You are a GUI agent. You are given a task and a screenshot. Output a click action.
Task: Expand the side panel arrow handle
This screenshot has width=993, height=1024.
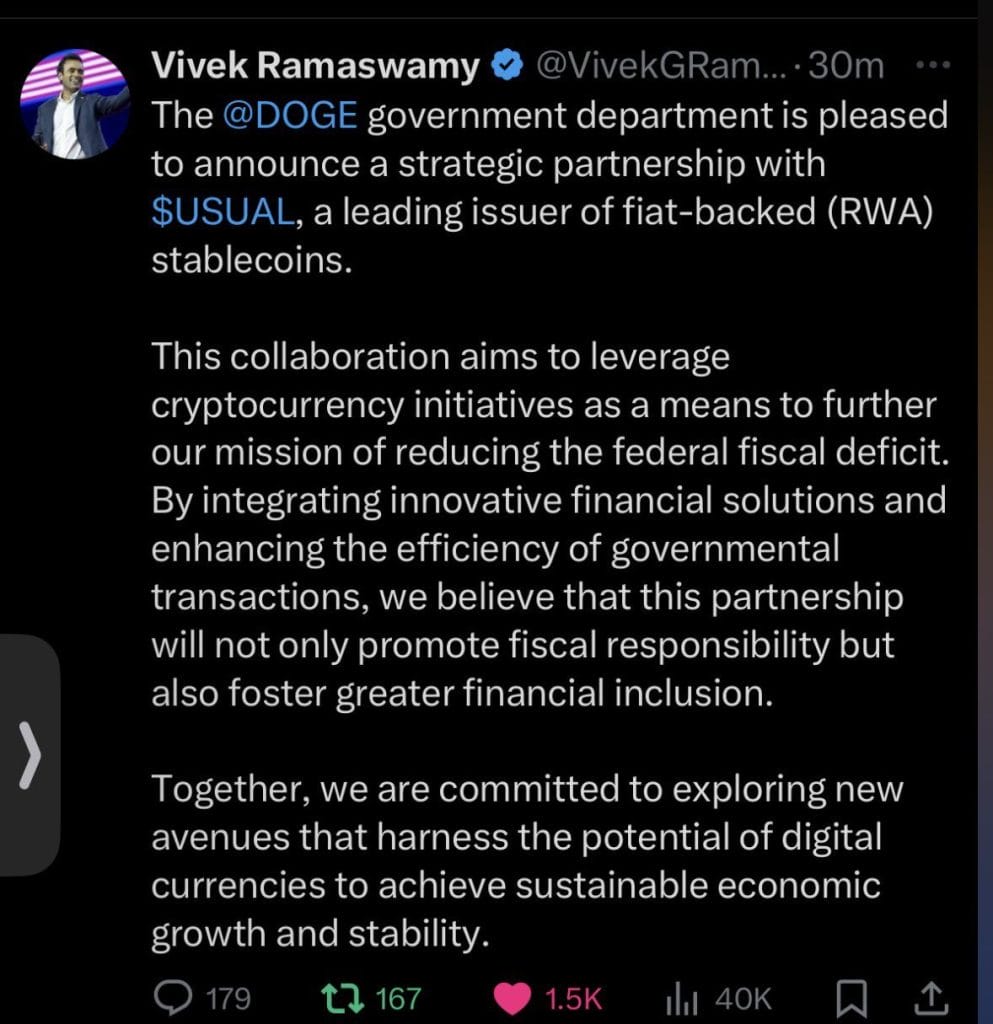tap(30, 757)
